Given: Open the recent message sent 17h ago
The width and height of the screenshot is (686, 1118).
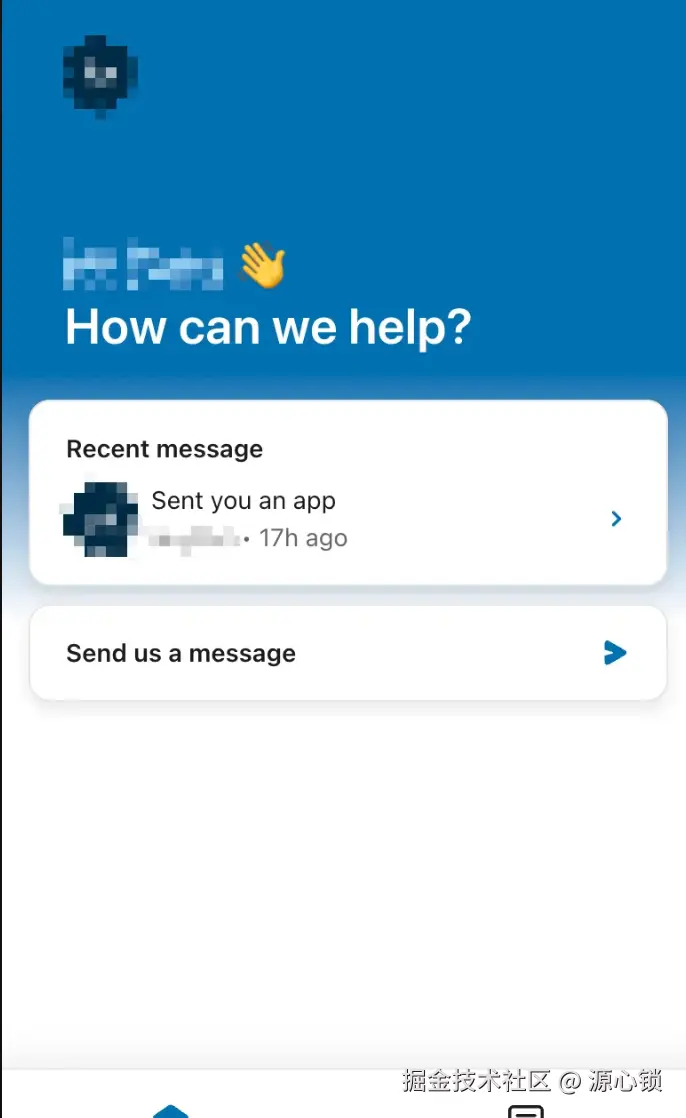Looking at the screenshot, I should [347, 518].
